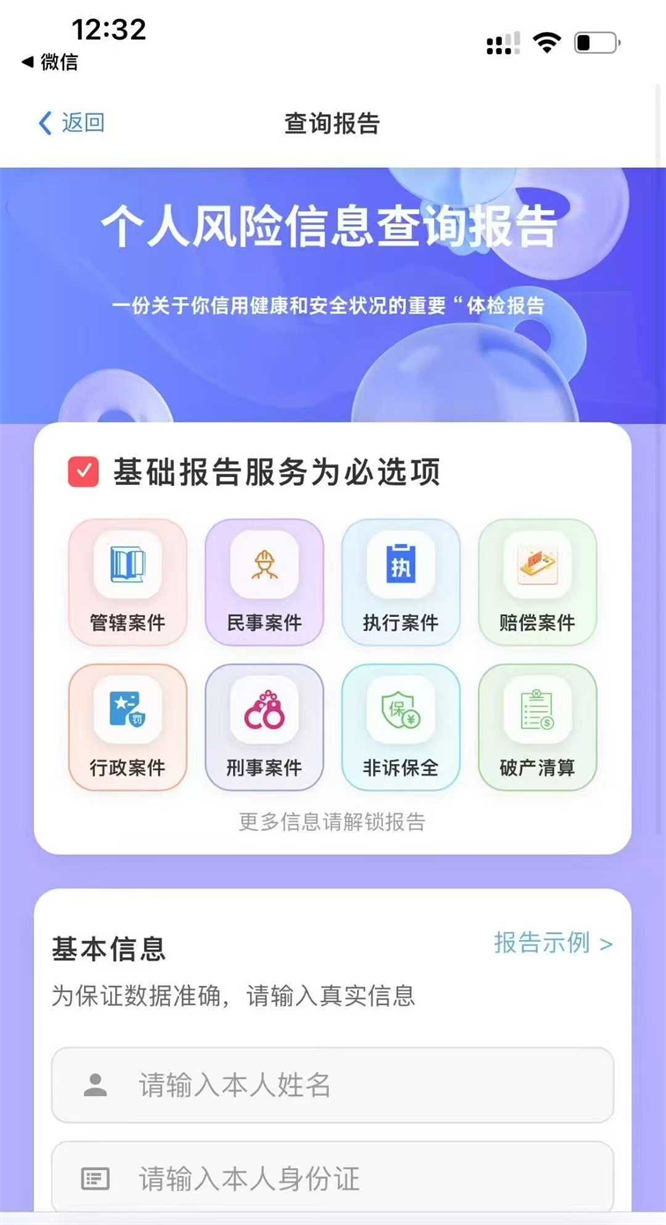Tap the 非诉保全 tile

pyautogui.click(x=400, y=727)
